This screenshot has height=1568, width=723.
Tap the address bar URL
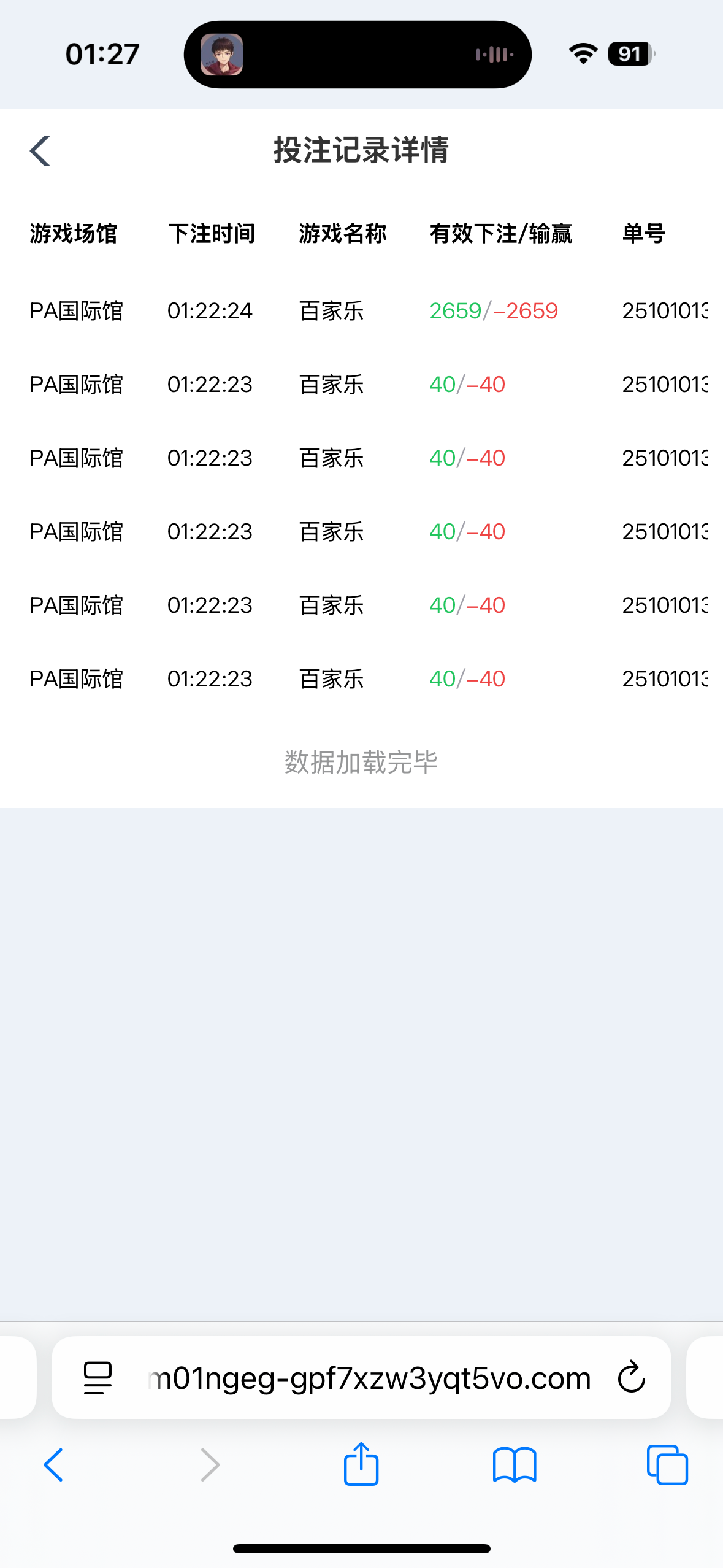369,1378
